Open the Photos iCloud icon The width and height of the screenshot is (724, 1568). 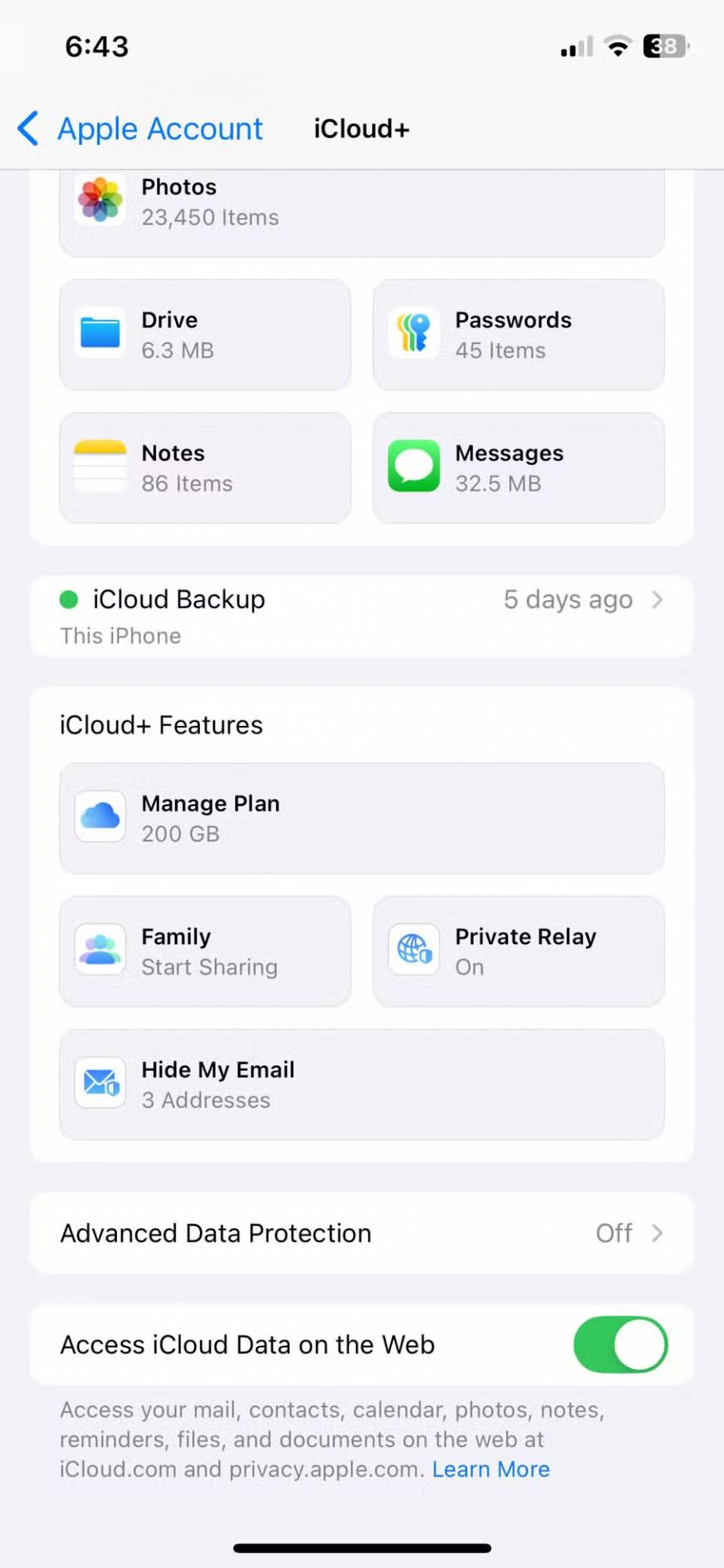pos(100,201)
